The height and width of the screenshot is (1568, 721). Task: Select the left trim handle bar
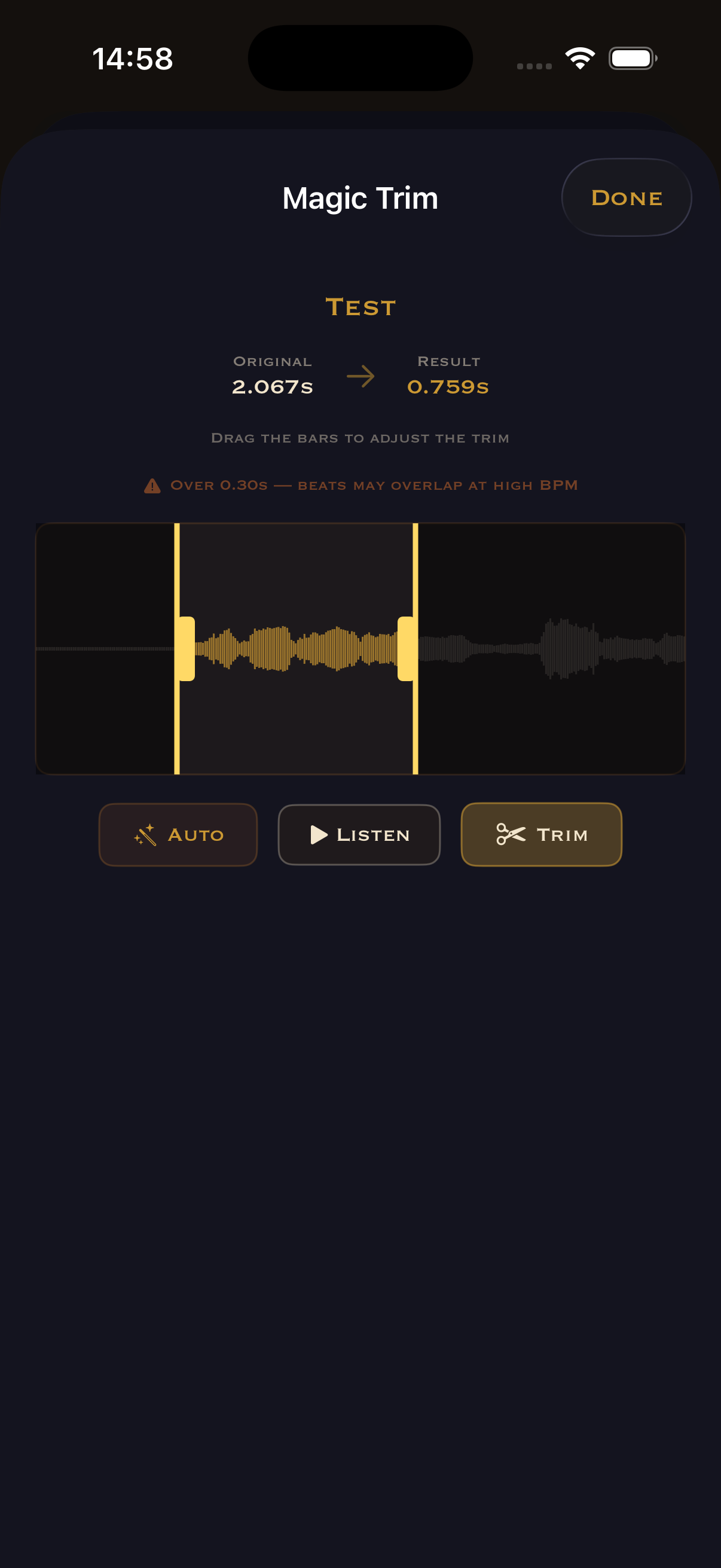185,649
